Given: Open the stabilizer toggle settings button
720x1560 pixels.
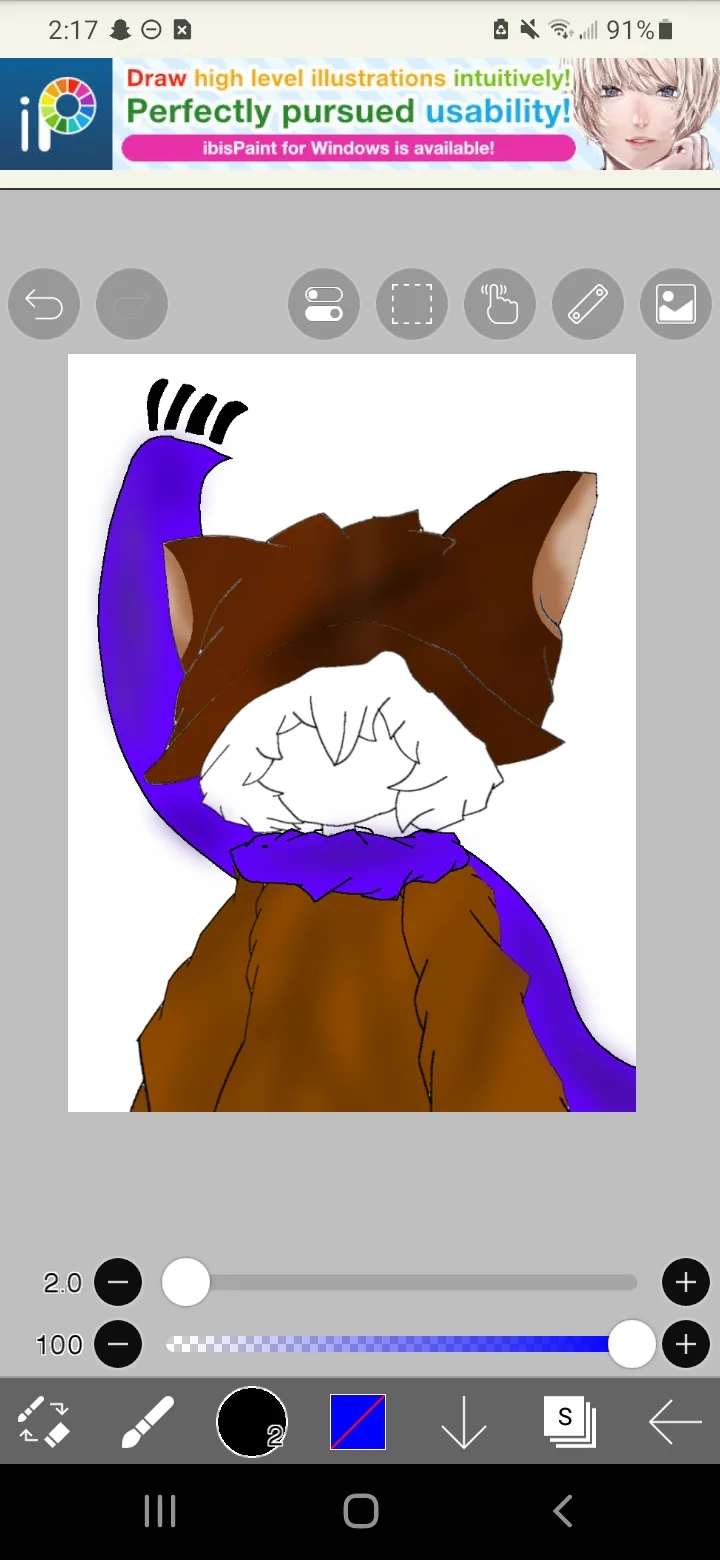Looking at the screenshot, I should [x=324, y=304].
